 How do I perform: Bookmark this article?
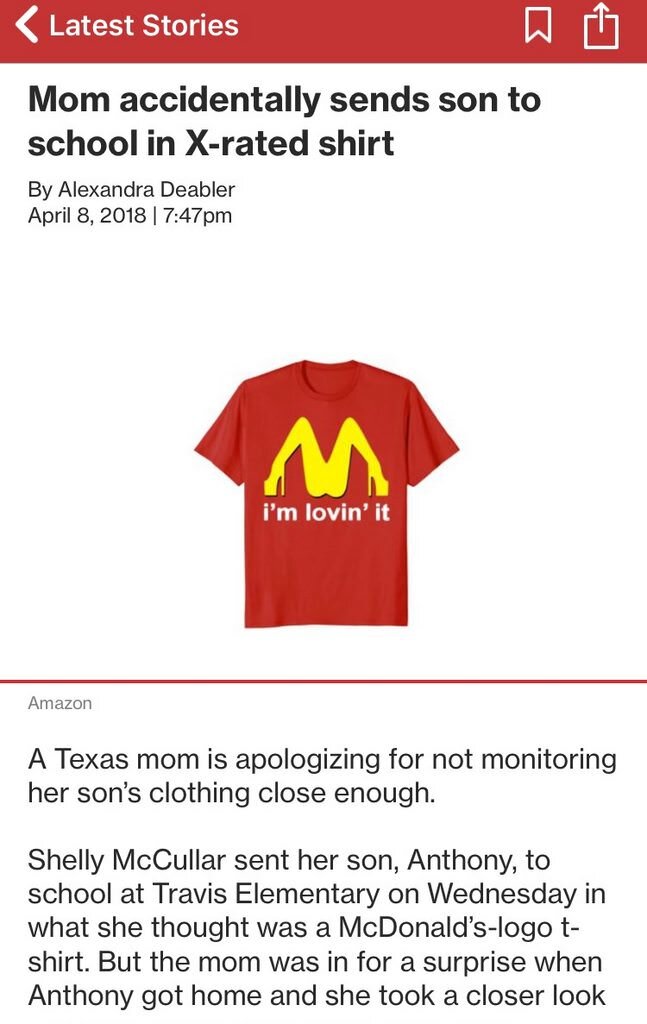tap(539, 27)
